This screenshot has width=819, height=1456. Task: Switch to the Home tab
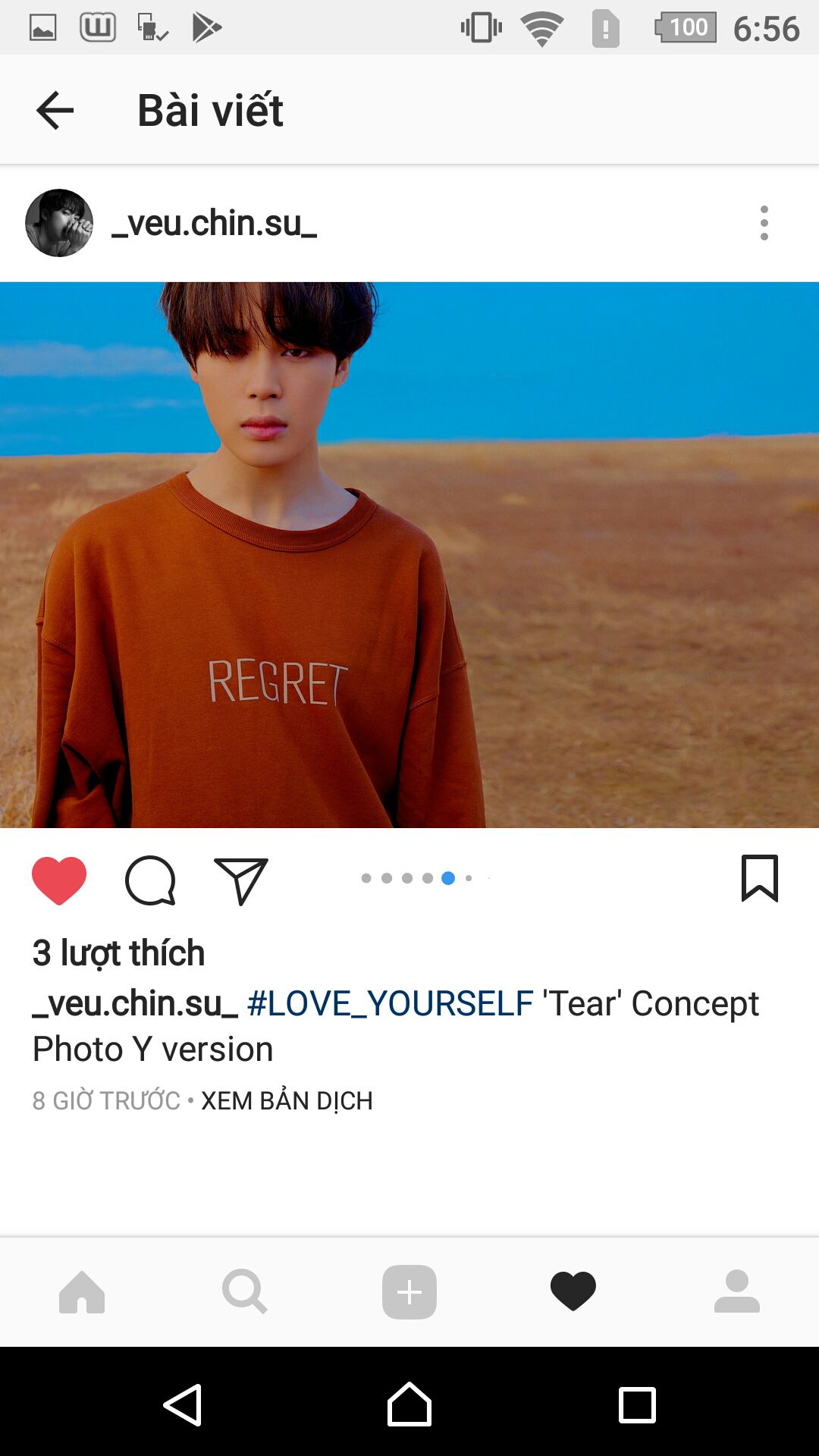tap(82, 1291)
